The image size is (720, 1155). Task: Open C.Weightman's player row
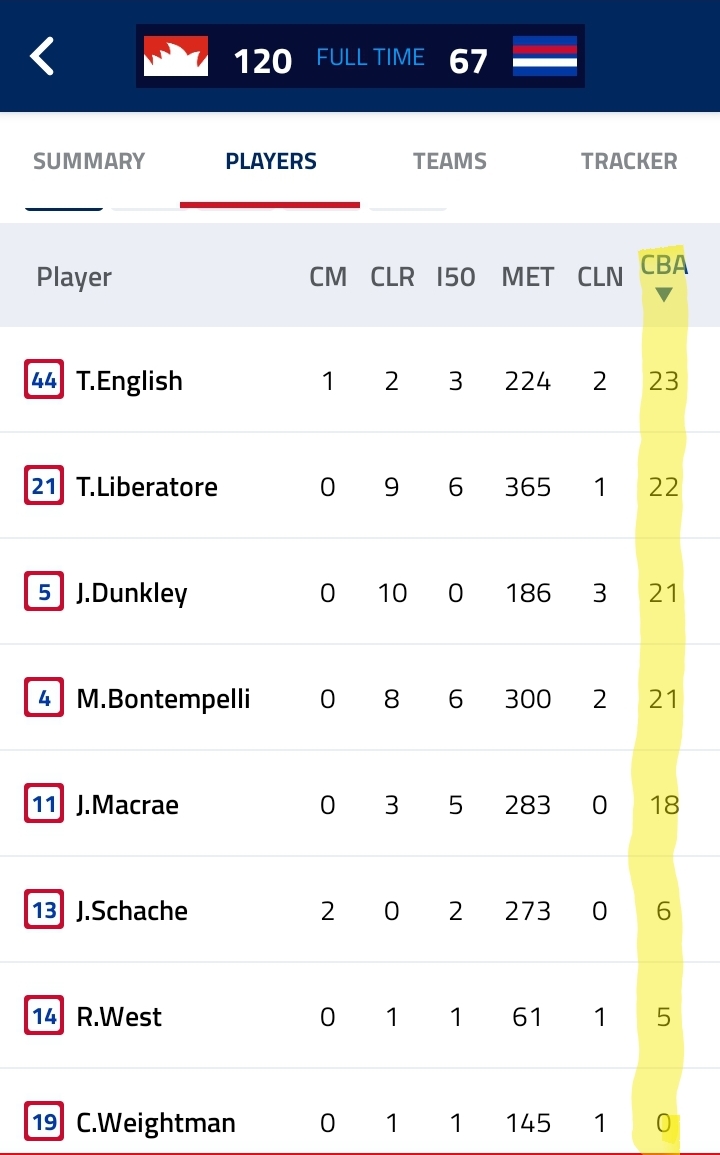click(x=360, y=1112)
